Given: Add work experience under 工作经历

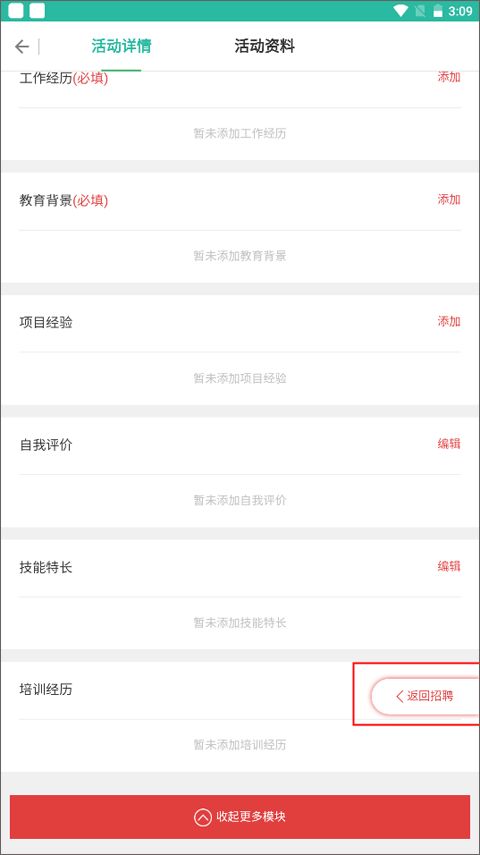Looking at the screenshot, I should tap(449, 77).
